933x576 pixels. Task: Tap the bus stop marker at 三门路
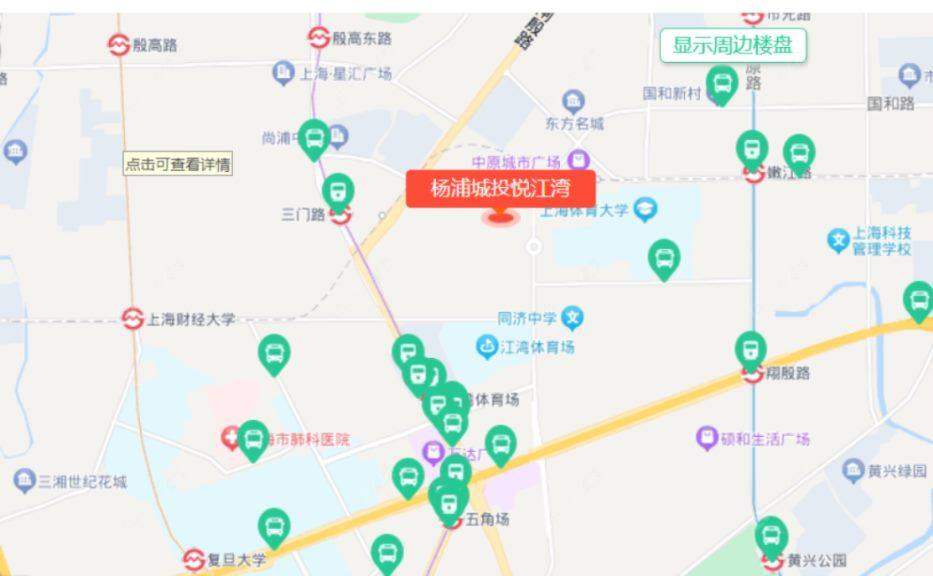[338, 191]
